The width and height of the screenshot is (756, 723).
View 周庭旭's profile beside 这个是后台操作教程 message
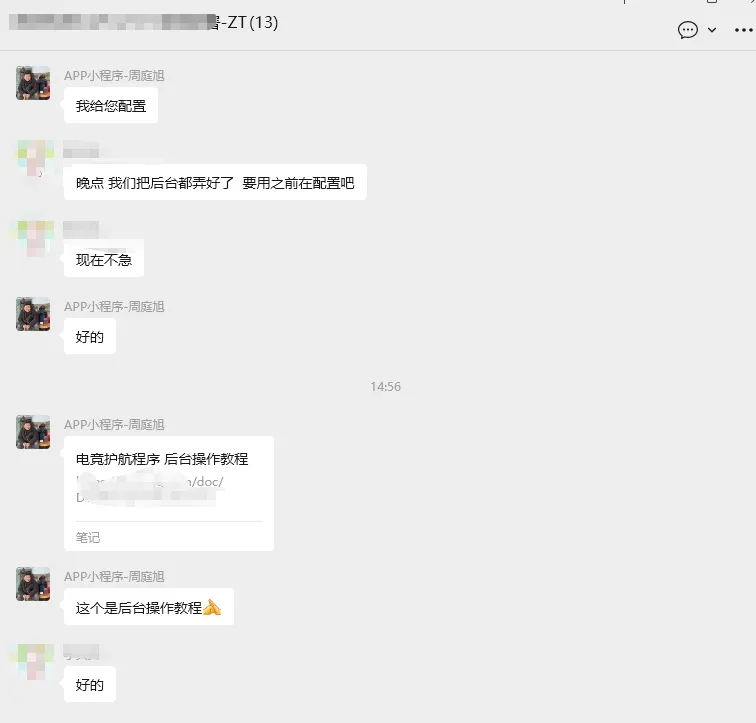pyautogui.click(x=33, y=584)
